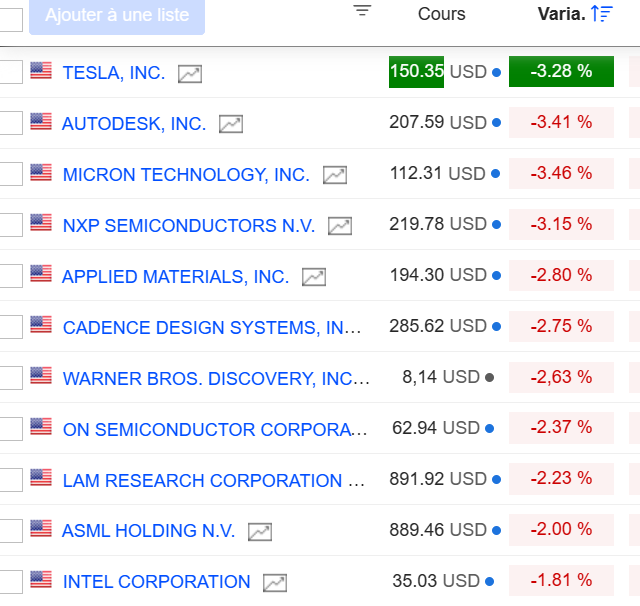The image size is (640, 606).
Task: Show the chart icon beside APPLIED MATERIALS
Action: 314,277
